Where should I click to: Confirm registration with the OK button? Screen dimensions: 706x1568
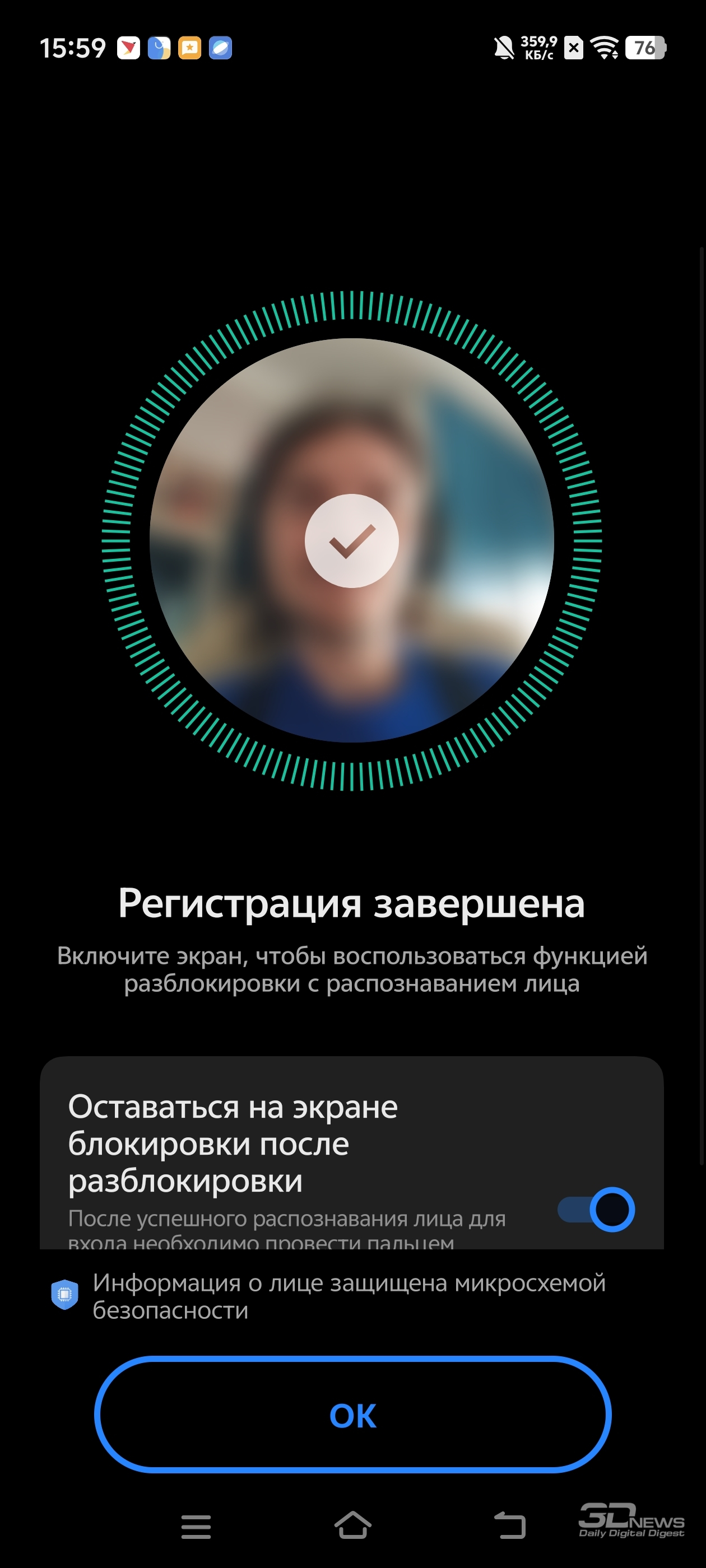pos(352,1415)
